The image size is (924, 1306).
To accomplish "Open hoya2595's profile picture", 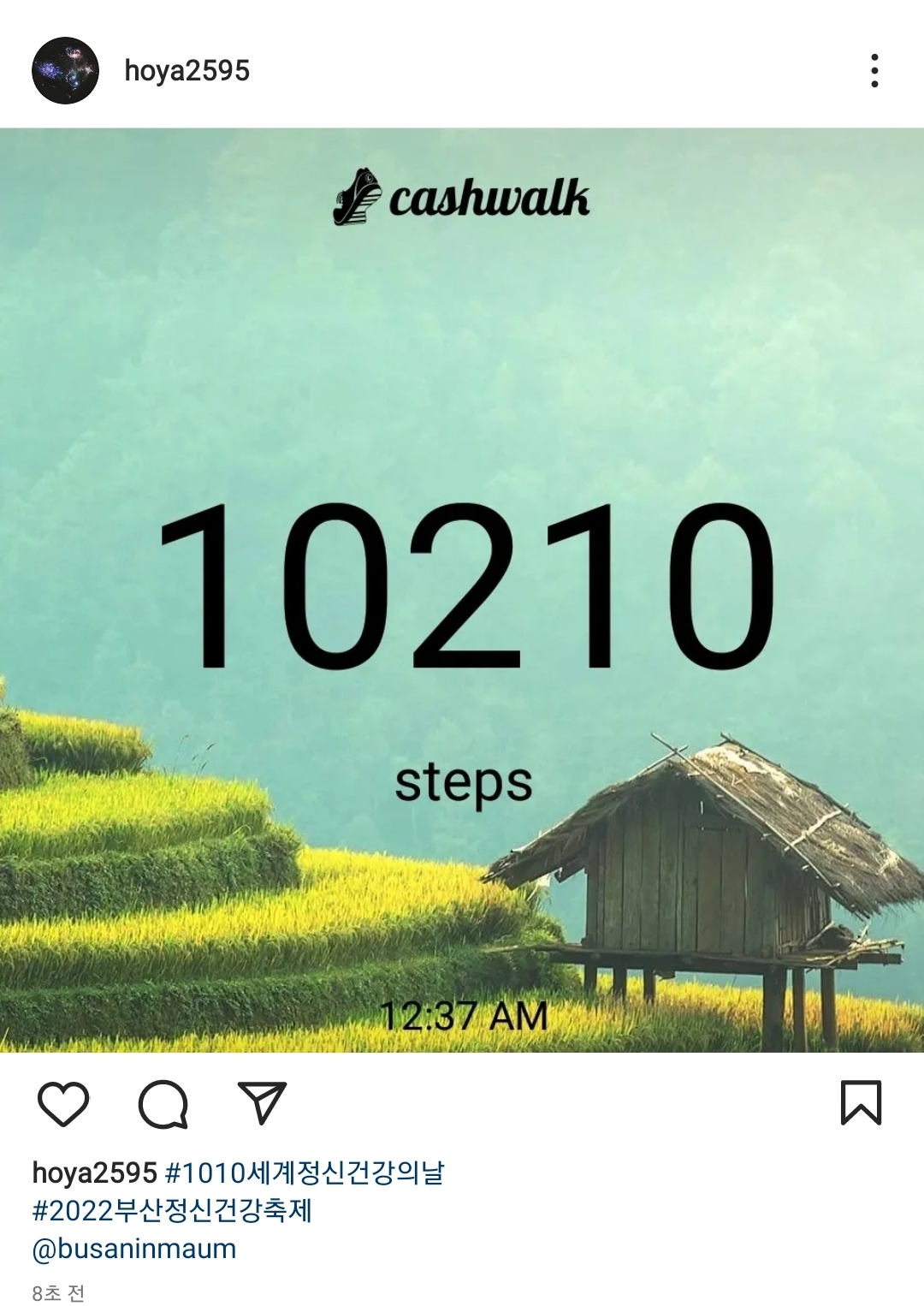I will point(65,70).
